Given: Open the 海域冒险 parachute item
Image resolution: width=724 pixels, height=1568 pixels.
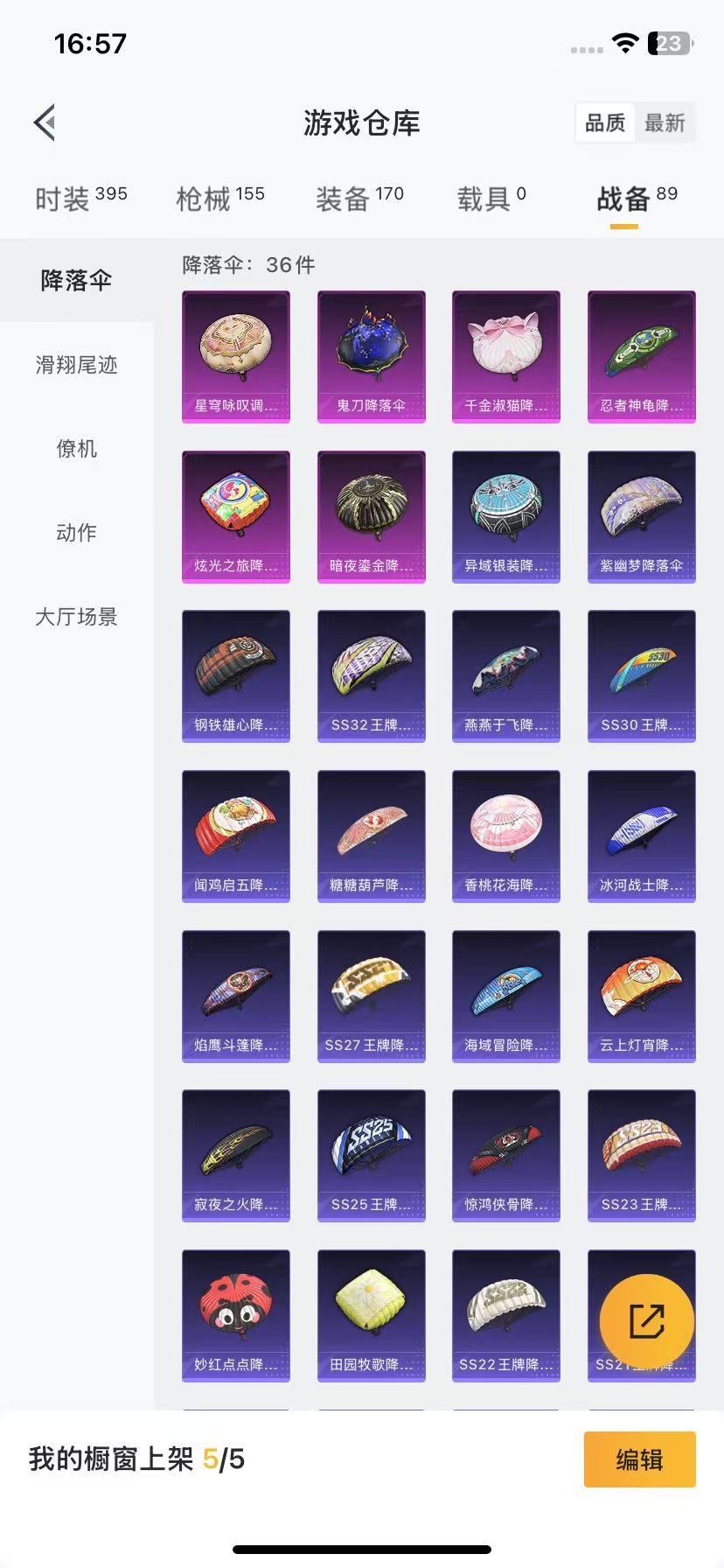Looking at the screenshot, I should (x=505, y=996).
